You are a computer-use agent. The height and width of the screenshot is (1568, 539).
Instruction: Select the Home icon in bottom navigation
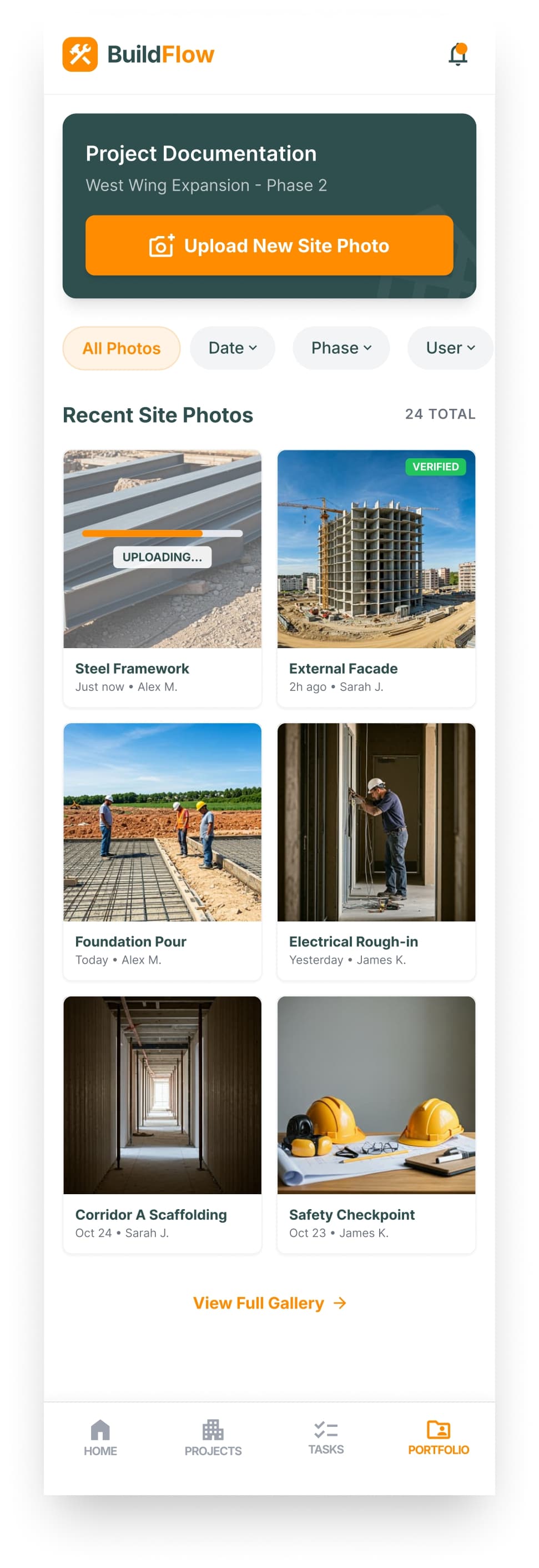point(99,1430)
